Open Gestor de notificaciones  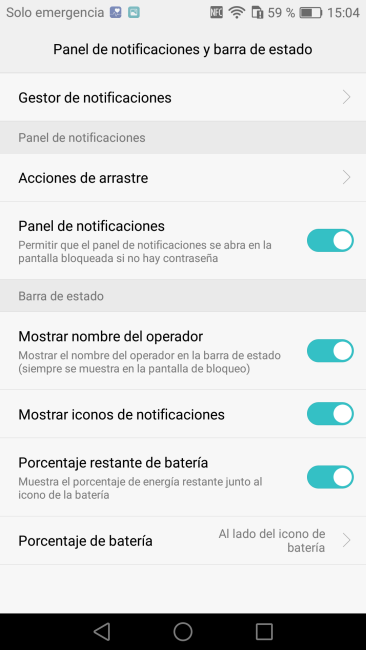pyautogui.click(x=183, y=97)
